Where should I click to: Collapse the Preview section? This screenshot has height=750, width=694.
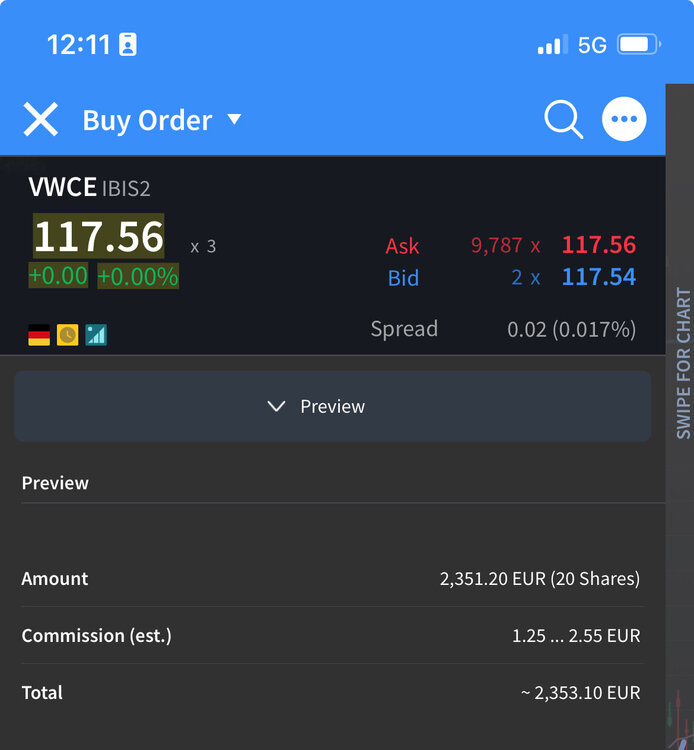(x=332, y=407)
